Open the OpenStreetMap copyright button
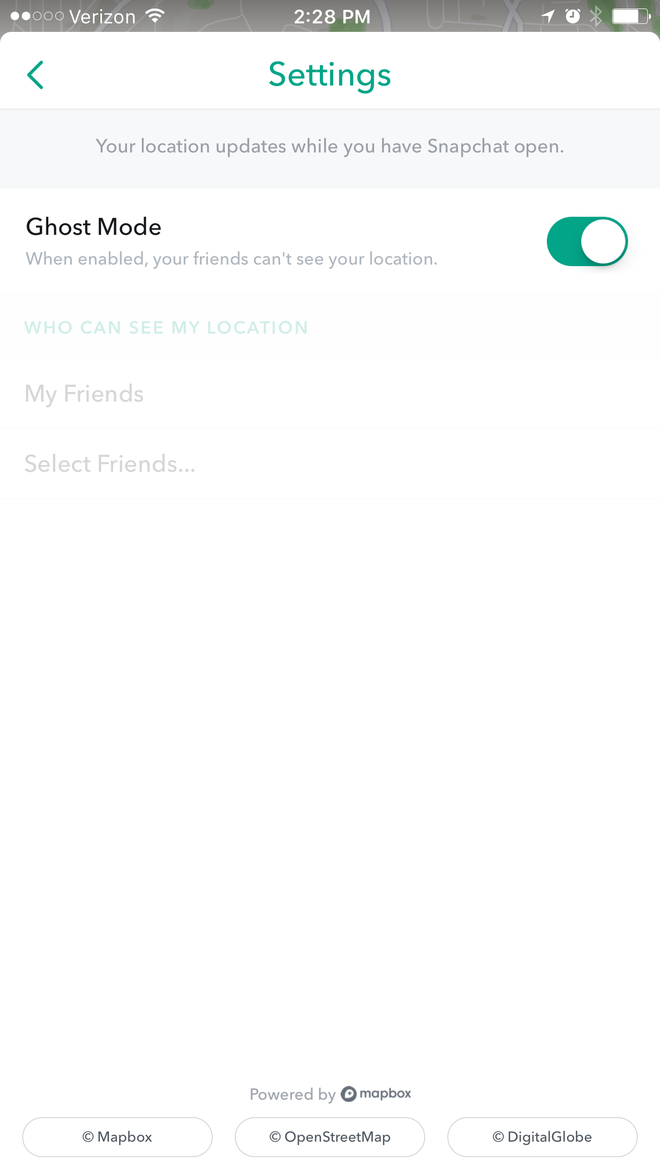The height and width of the screenshot is (1173, 660). tap(330, 1137)
